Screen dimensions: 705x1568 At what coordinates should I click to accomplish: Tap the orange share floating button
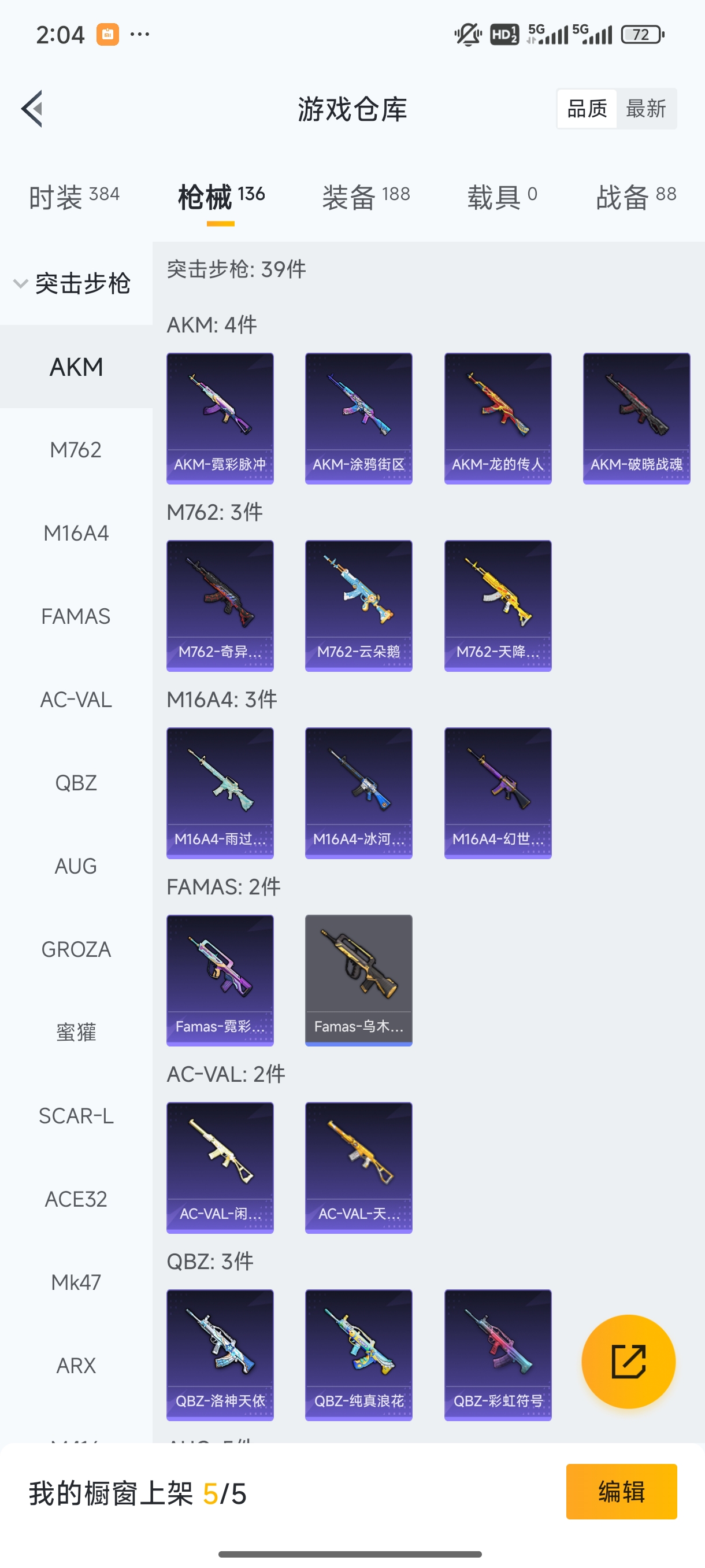[x=628, y=1362]
